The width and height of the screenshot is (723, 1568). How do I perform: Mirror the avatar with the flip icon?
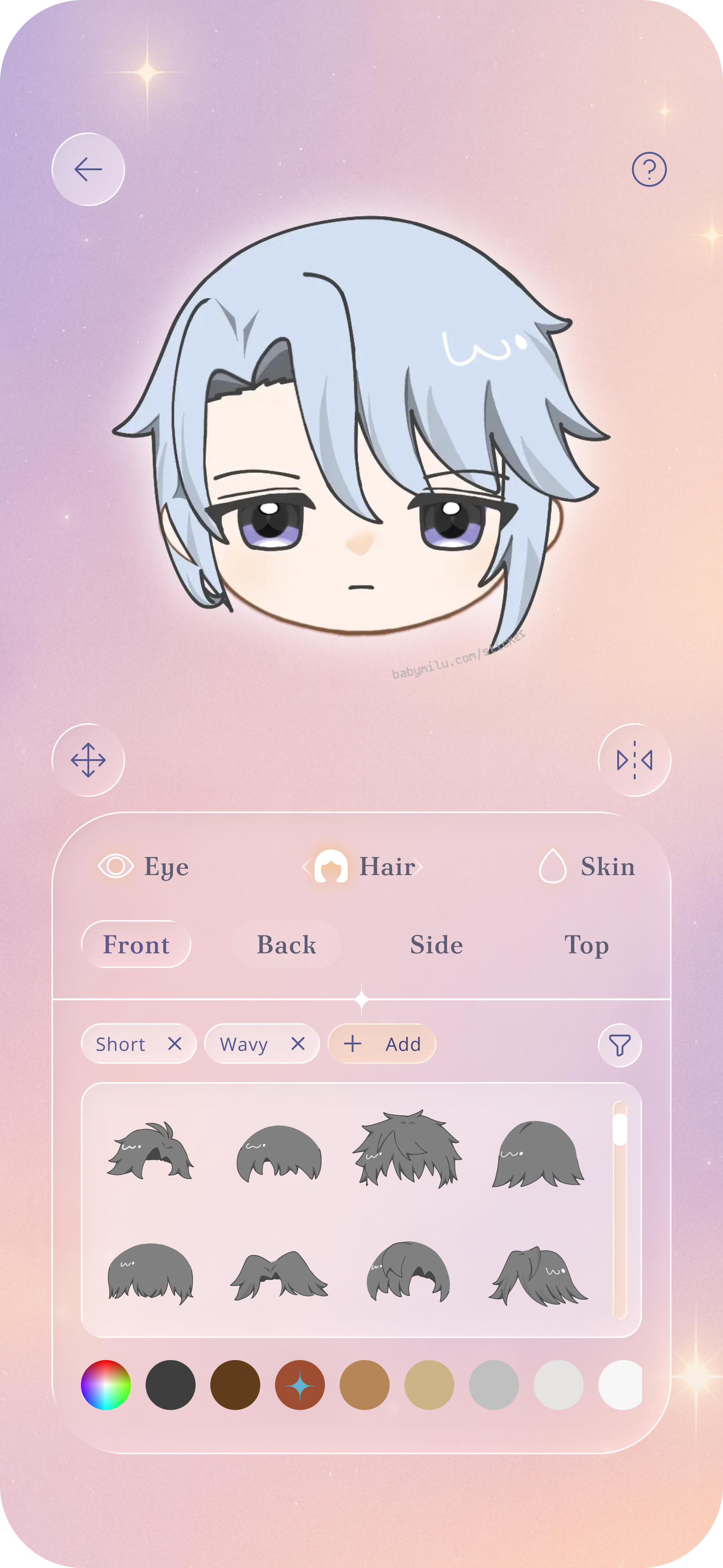tap(634, 760)
